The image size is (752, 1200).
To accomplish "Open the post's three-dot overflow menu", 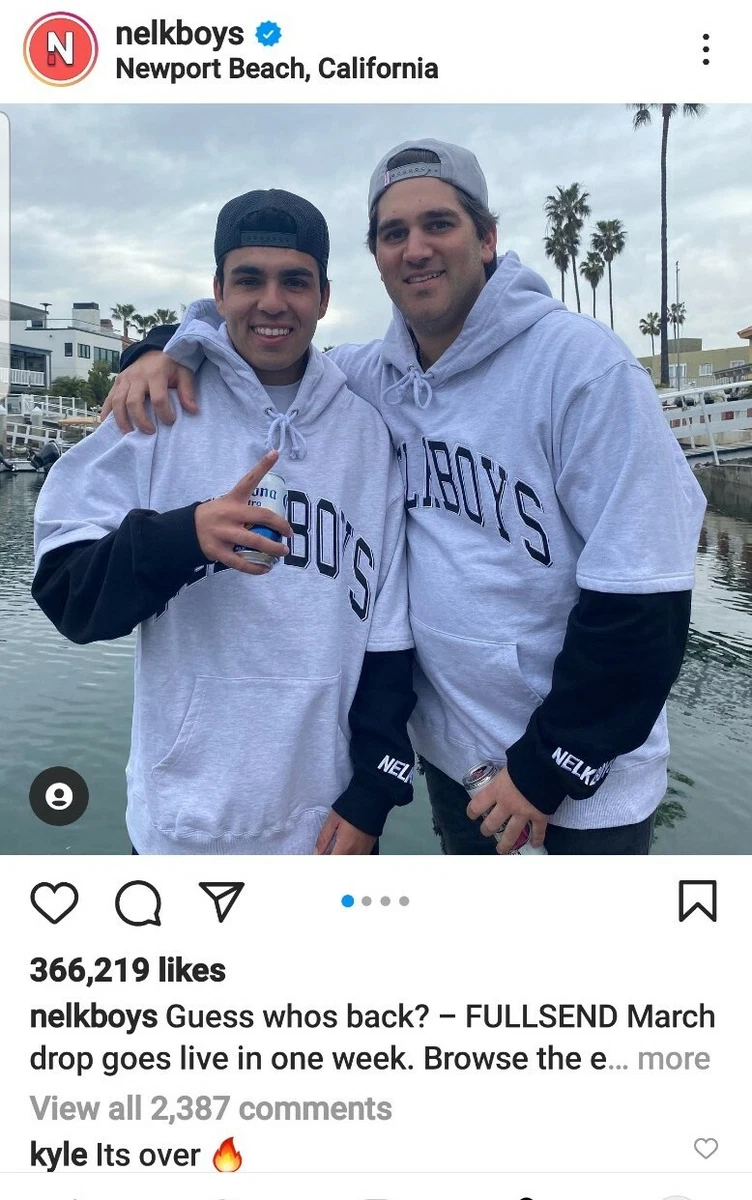I will [706, 49].
